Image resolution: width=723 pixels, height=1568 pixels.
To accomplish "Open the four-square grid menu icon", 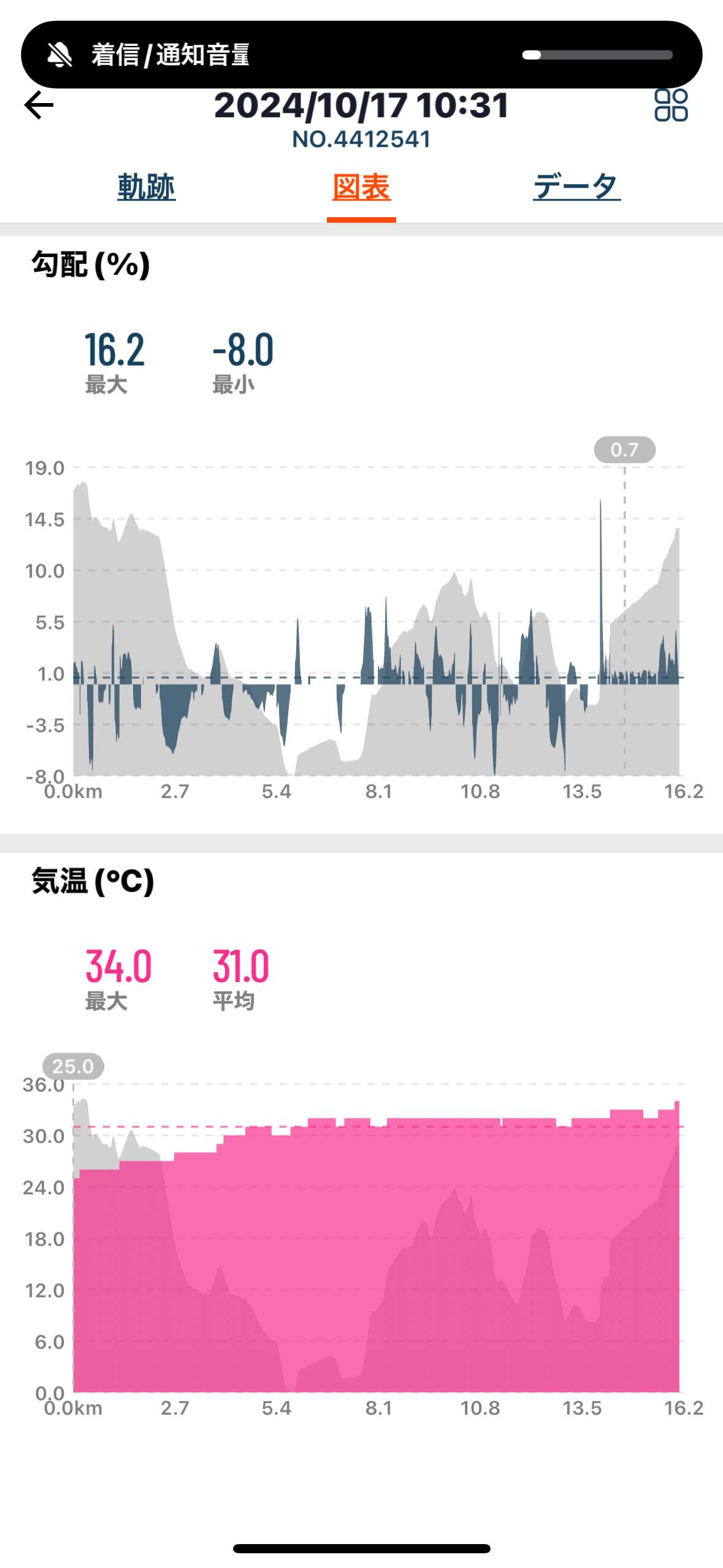I will [671, 106].
